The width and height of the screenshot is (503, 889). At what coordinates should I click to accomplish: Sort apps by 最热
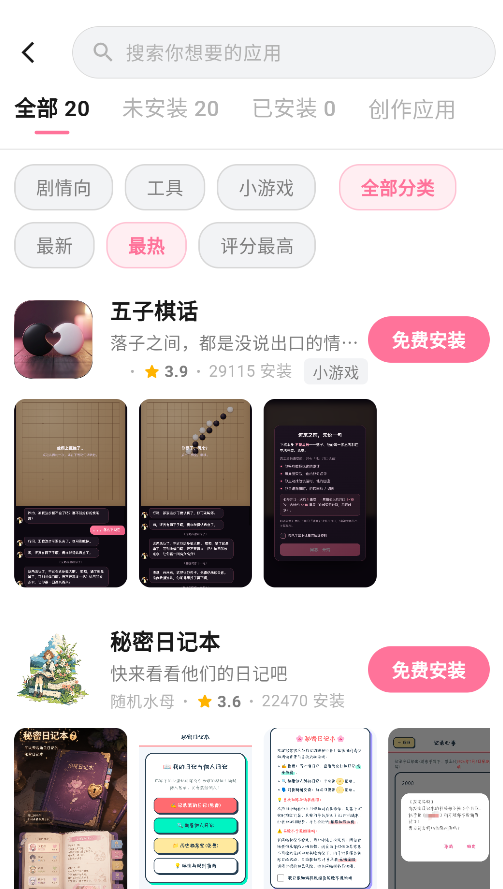[x=146, y=245]
